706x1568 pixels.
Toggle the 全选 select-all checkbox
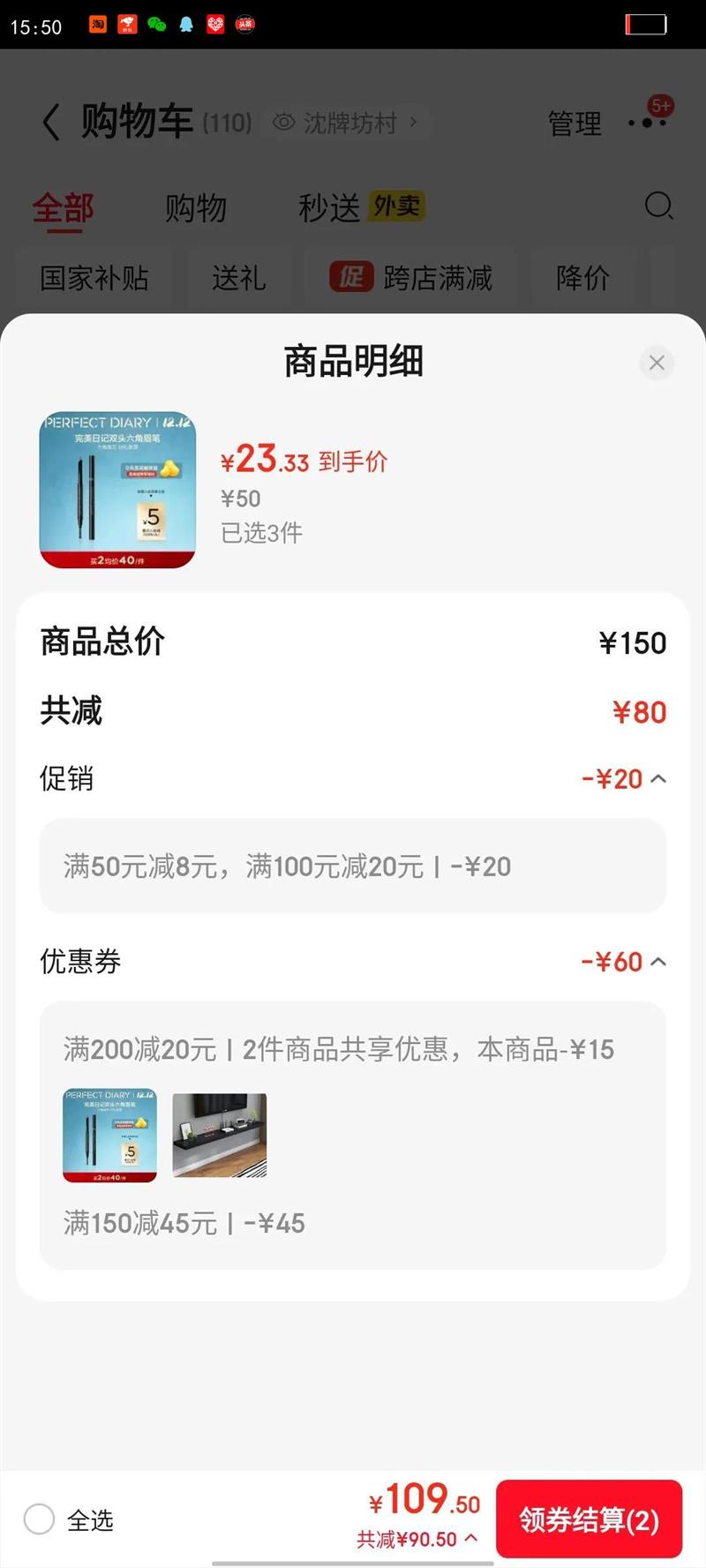pyautogui.click(x=40, y=1519)
